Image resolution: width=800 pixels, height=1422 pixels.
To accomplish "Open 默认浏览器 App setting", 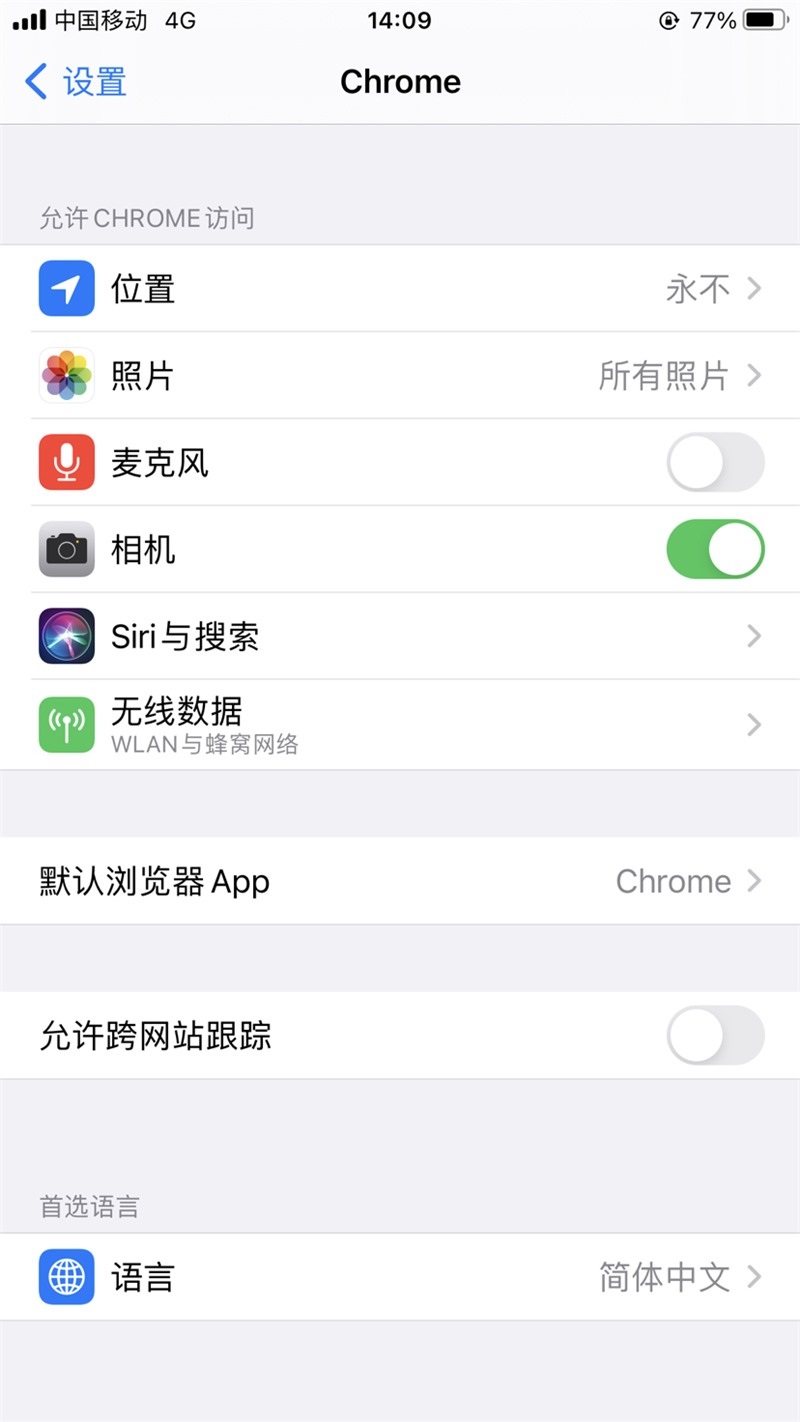I will point(400,881).
